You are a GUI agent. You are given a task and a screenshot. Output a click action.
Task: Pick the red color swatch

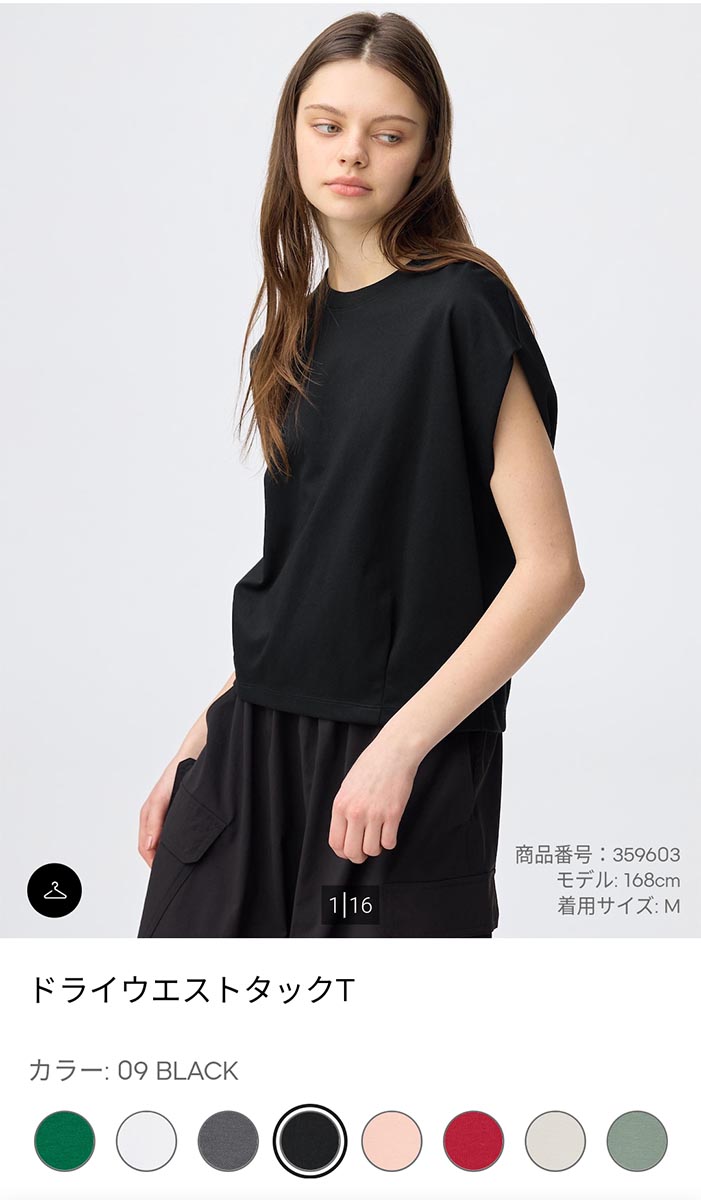(474, 1141)
